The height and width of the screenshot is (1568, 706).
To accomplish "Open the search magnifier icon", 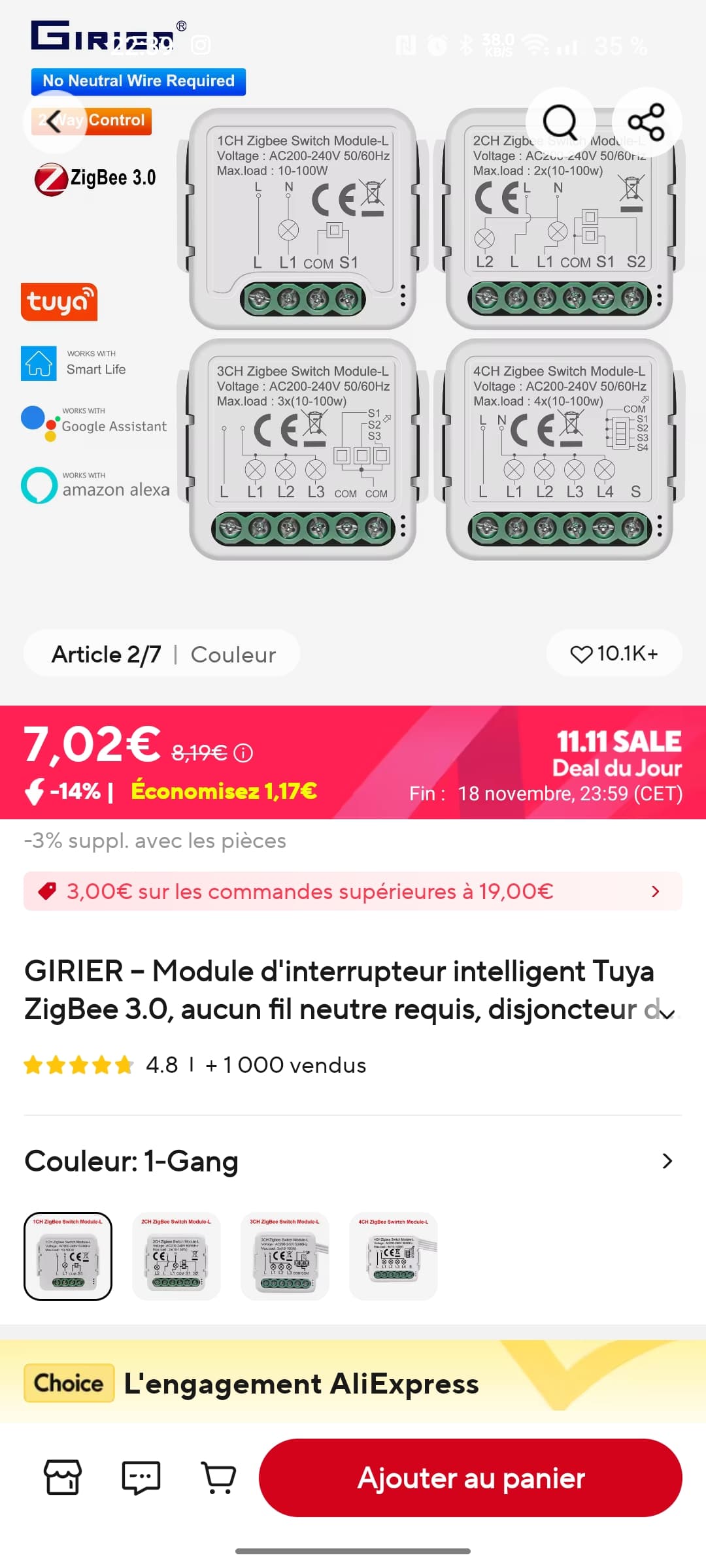I will [x=560, y=122].
